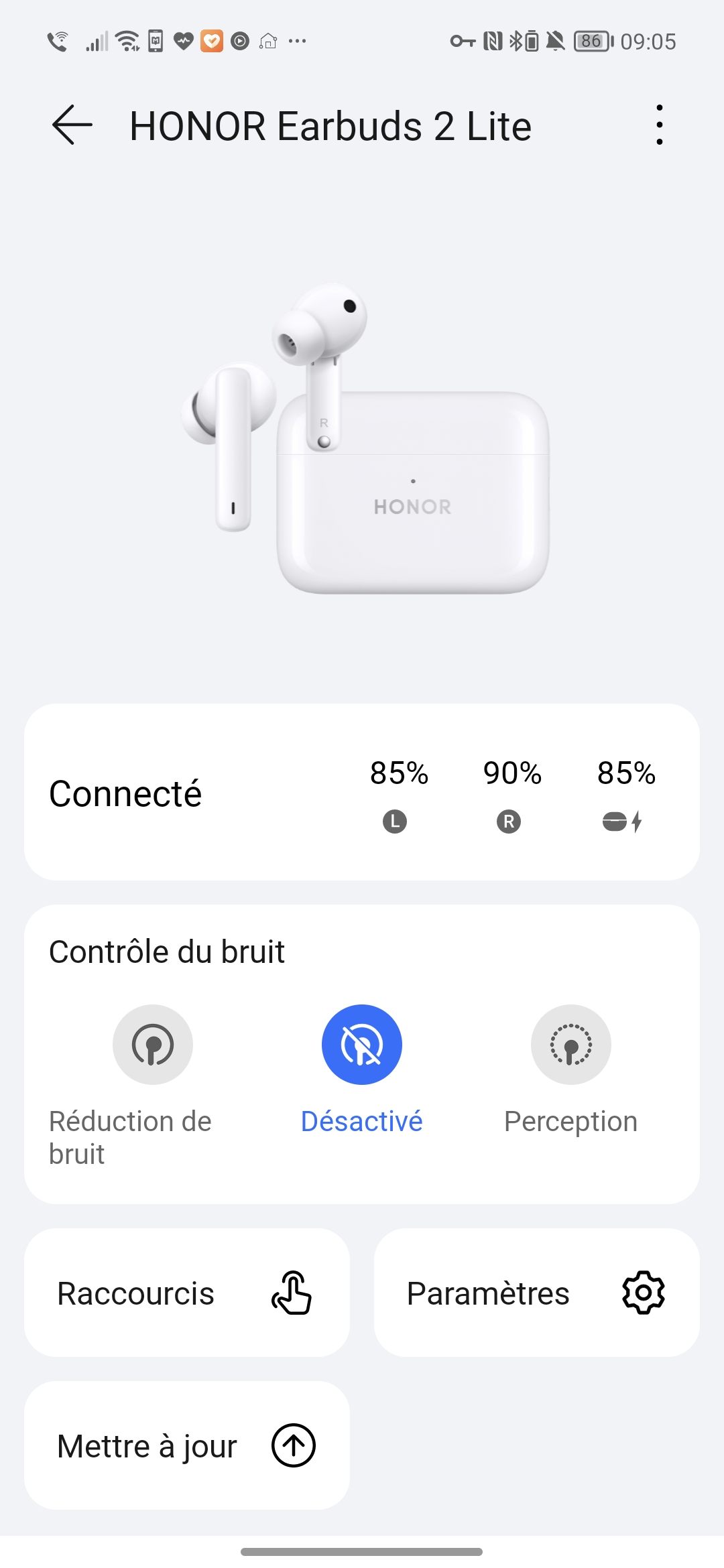Open the Paramètres card
724x1568 pixels.
(x=536, y=1293)
